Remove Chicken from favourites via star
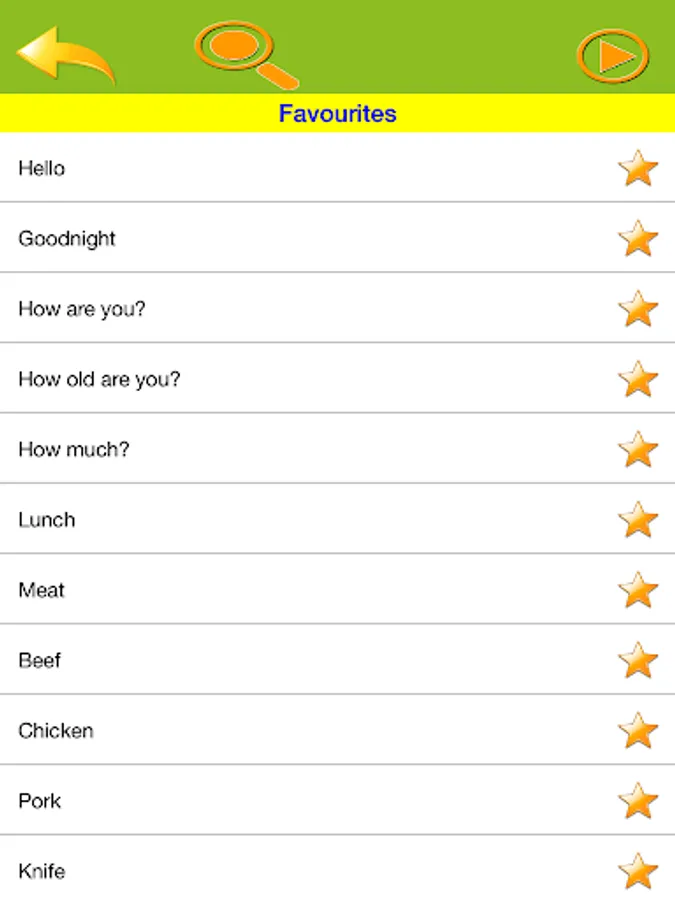The height and width of the screenshot is (900, 675). tap(638, 731)
